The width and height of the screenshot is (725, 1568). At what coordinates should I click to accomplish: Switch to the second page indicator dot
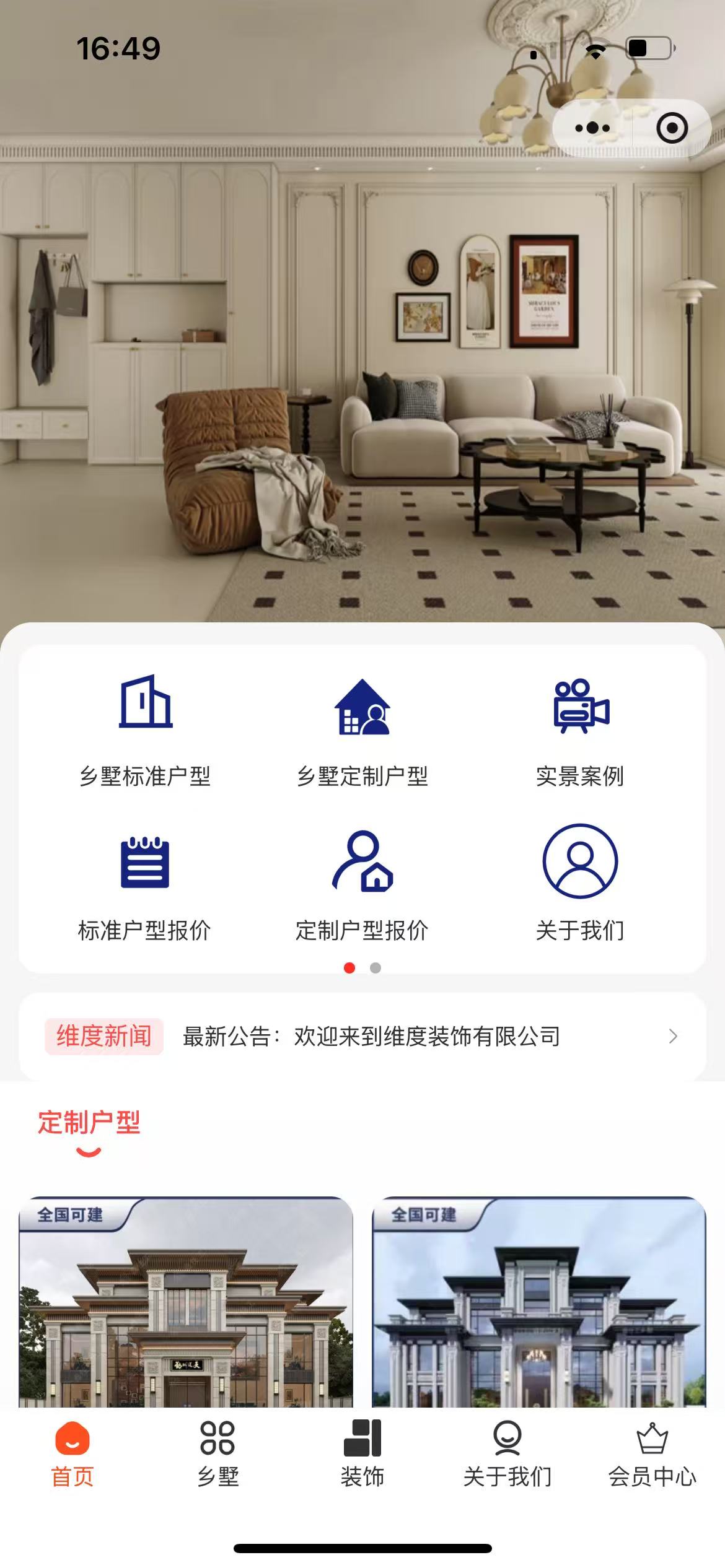(x=376, y=968)
